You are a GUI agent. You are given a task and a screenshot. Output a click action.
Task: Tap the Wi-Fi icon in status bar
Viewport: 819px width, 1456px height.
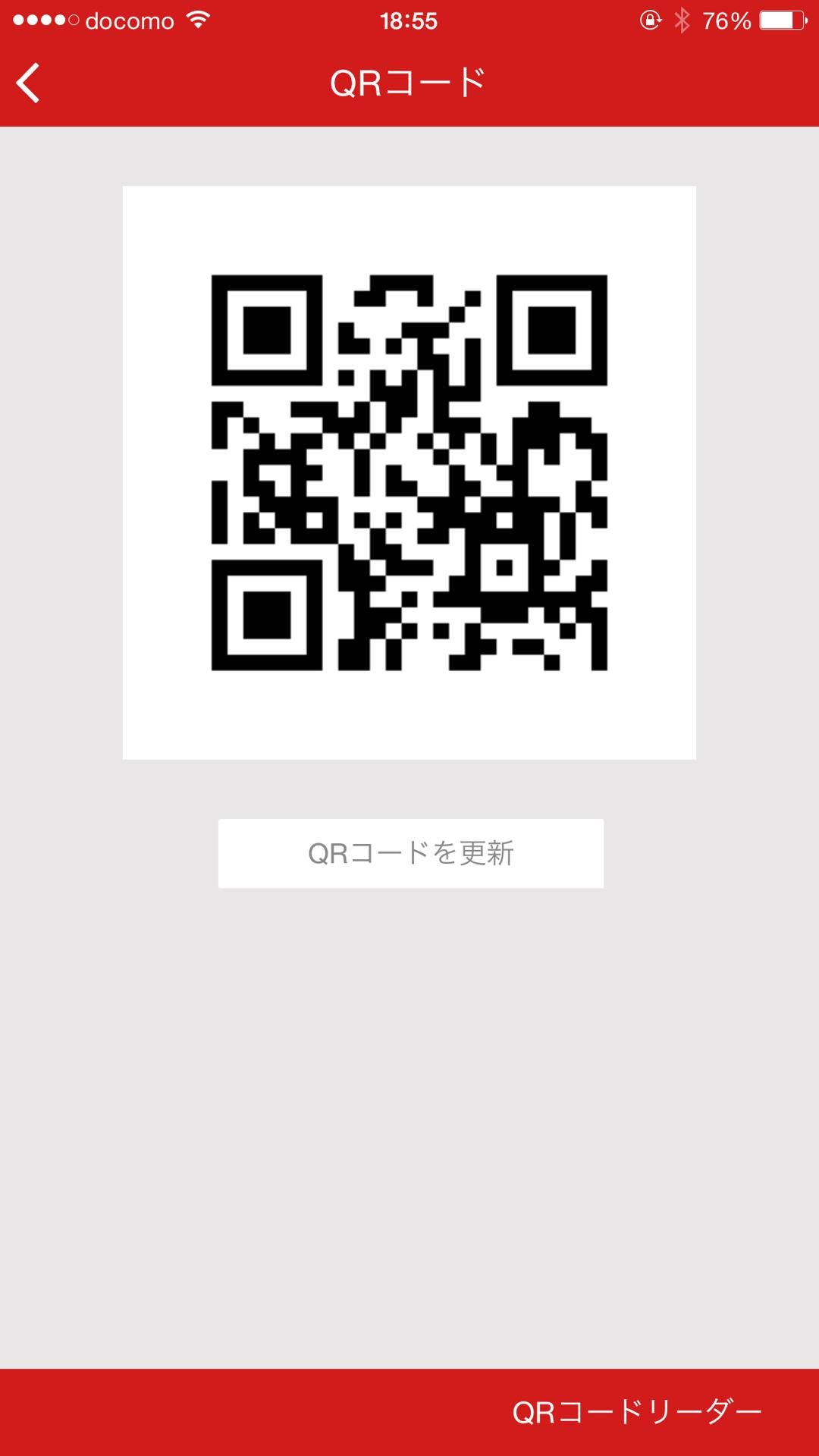pyautogui.click(x=196, y=20)
